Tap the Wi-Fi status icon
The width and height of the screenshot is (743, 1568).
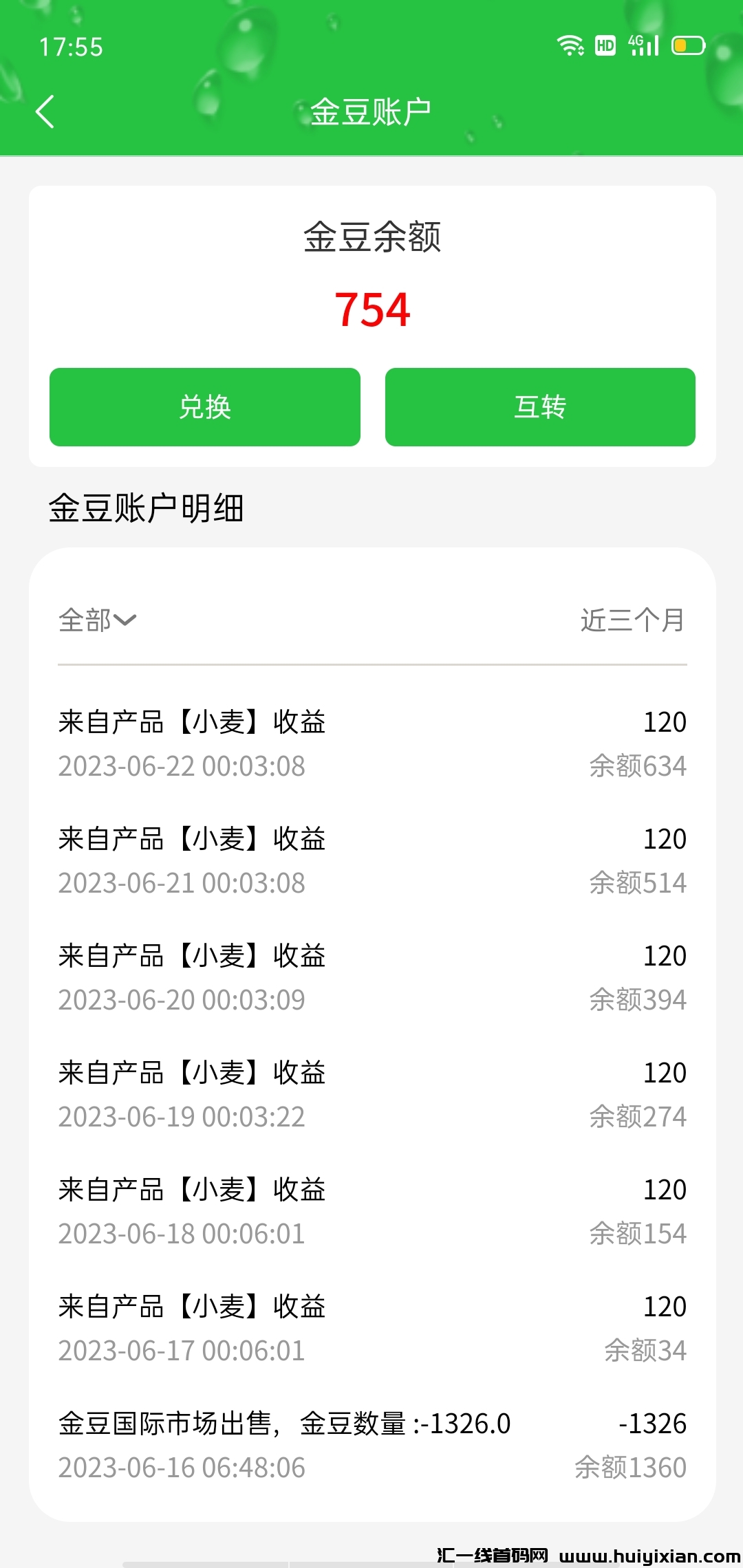pyautogui.click(x=570, y=45)
